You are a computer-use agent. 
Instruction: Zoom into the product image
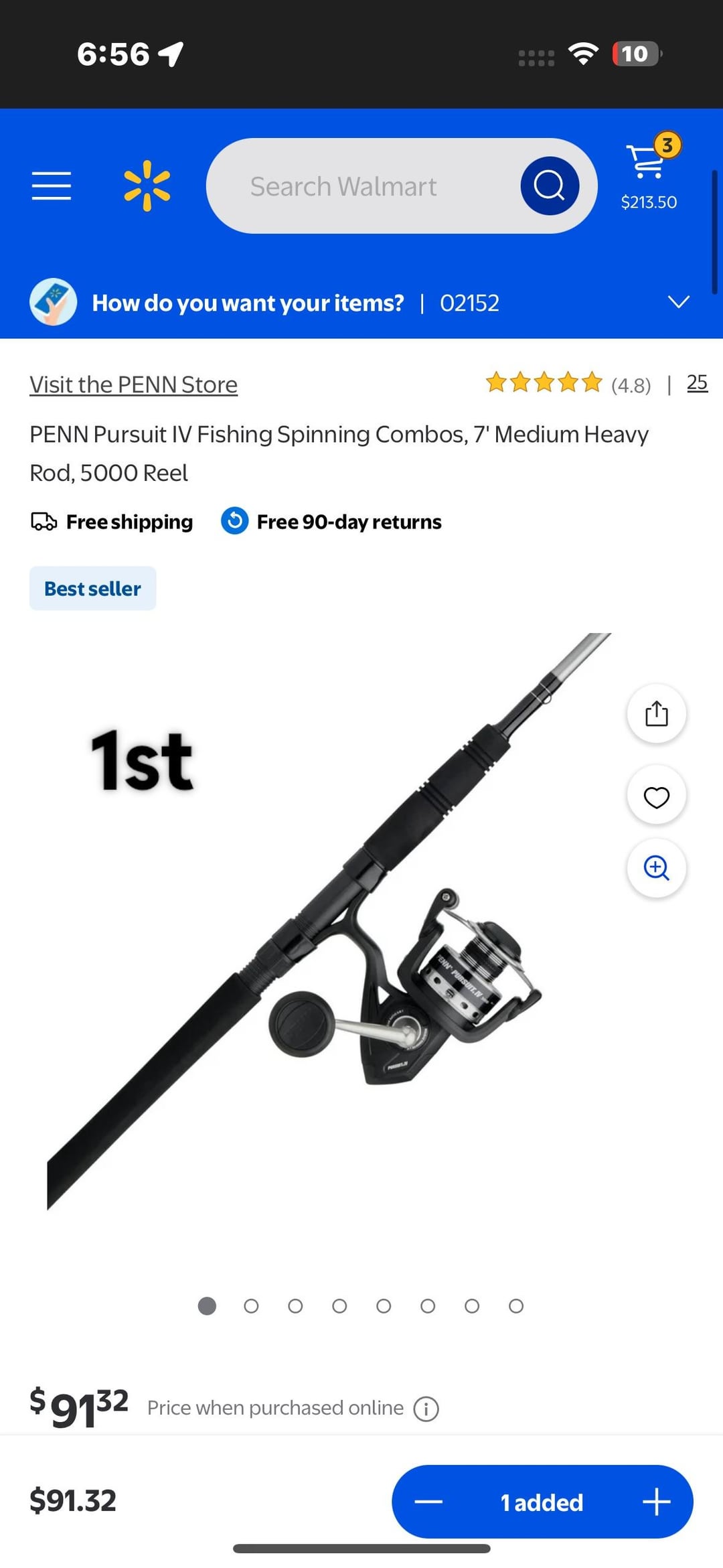656,867
